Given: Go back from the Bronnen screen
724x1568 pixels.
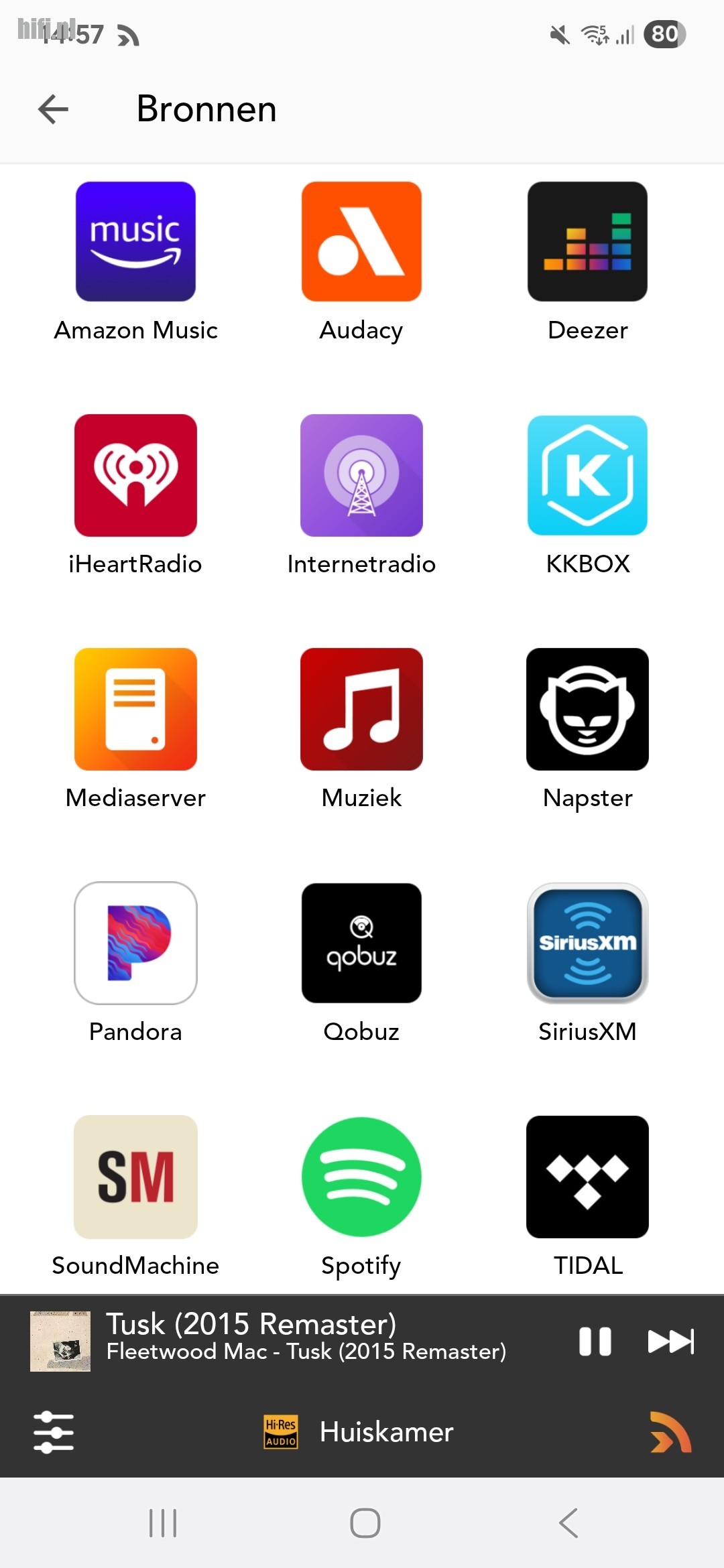Looking at the screenshot, I should (54, 109).
